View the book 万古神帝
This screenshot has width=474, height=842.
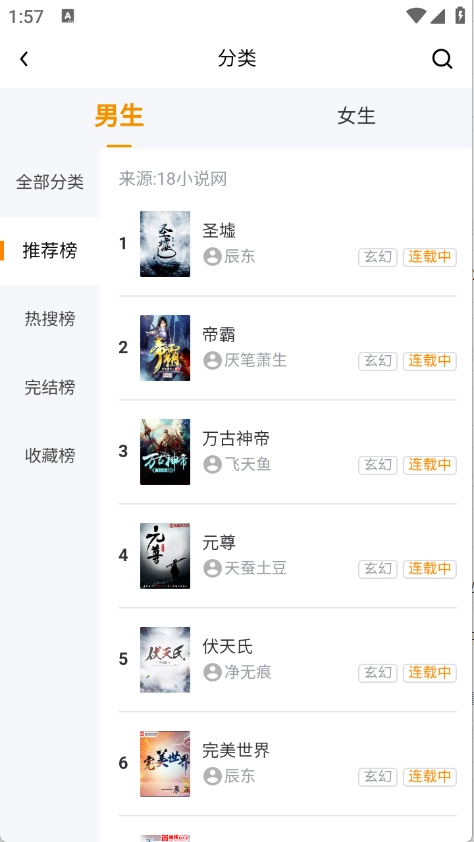pyautogui.click(x=288, y=452)
